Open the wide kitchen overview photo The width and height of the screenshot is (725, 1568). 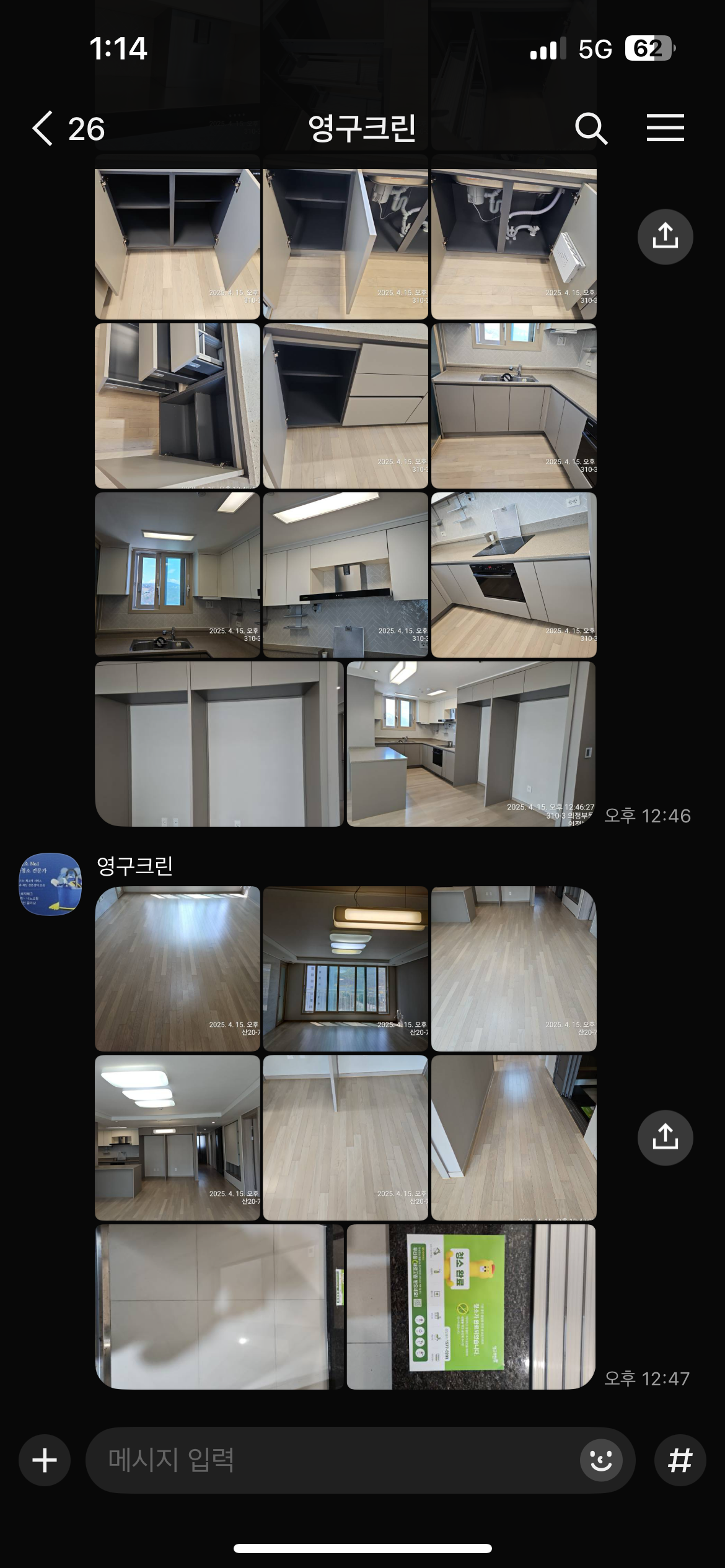pyautogui.click(x=470, y=744)
